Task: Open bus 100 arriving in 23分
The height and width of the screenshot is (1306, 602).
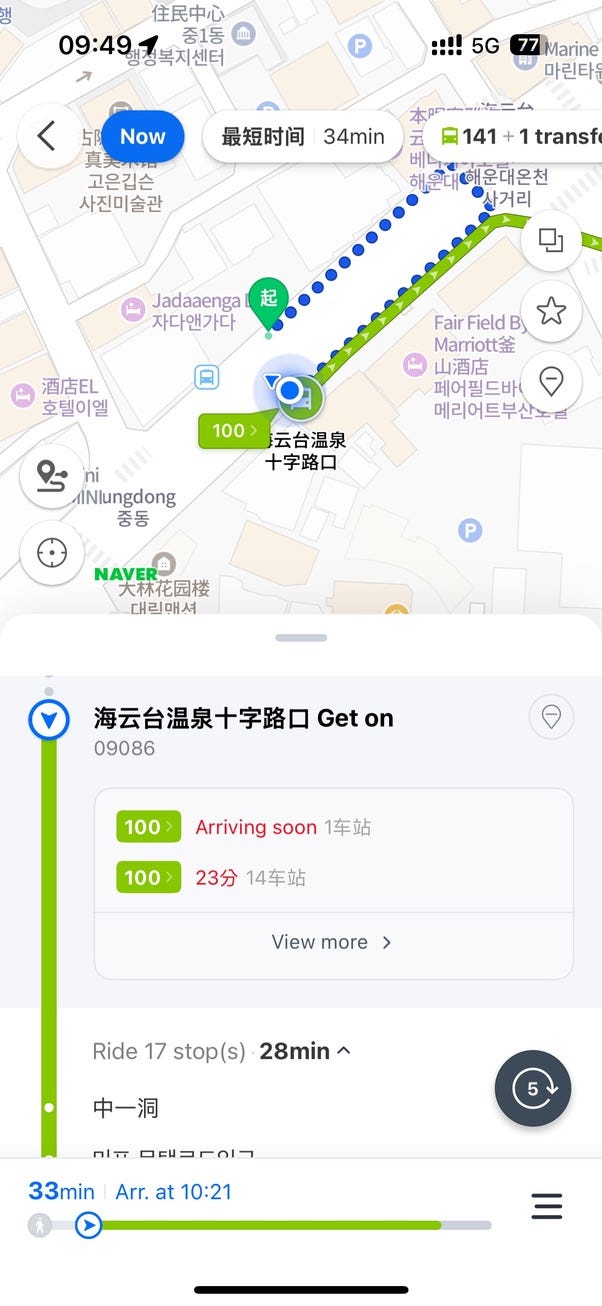Action: click(x=148, y=877)
